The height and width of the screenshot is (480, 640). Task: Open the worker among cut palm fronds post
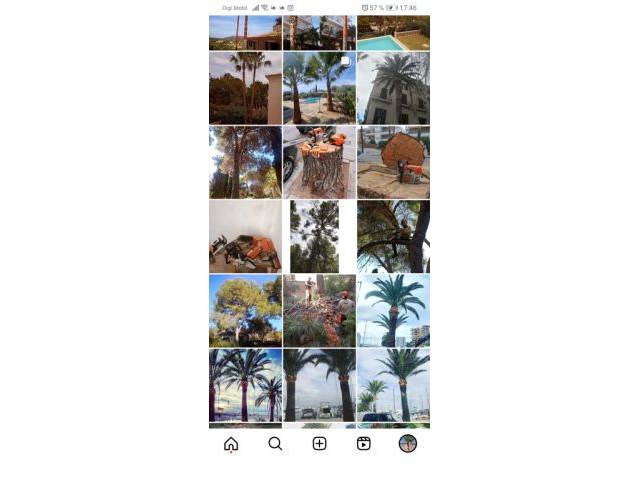coord(319,311)
